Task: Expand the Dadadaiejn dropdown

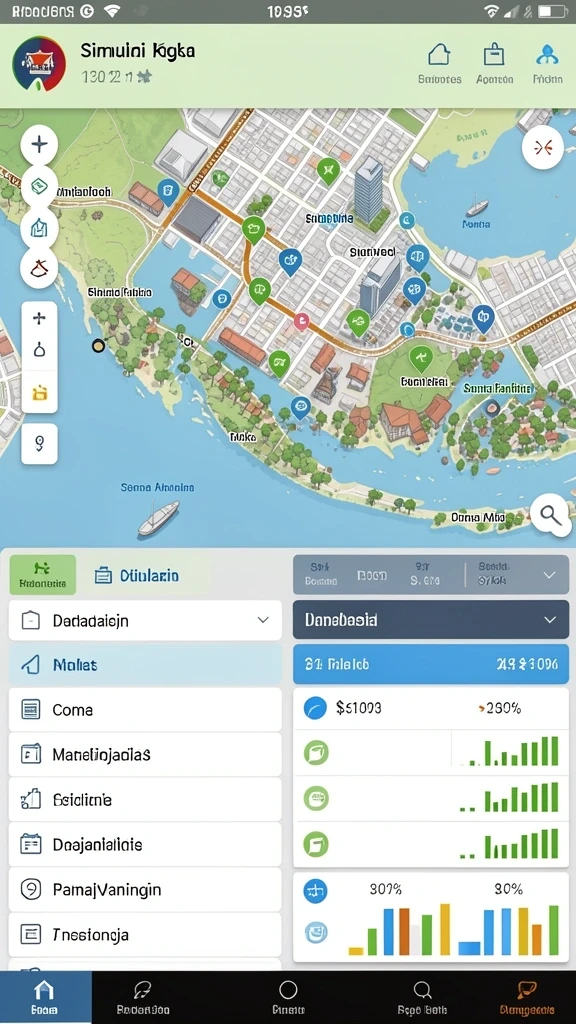Action: 145,620
